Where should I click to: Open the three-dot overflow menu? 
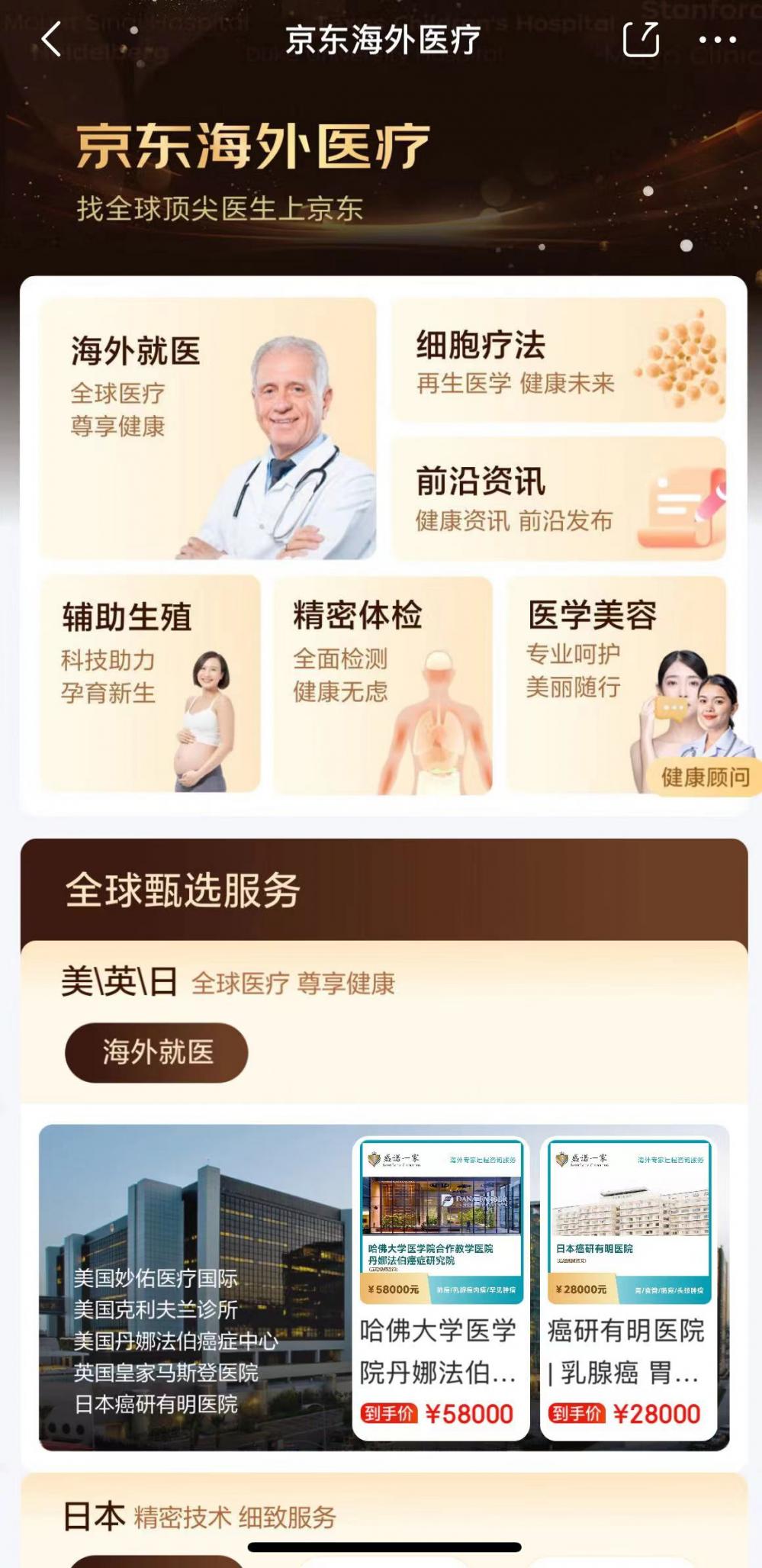717,40
